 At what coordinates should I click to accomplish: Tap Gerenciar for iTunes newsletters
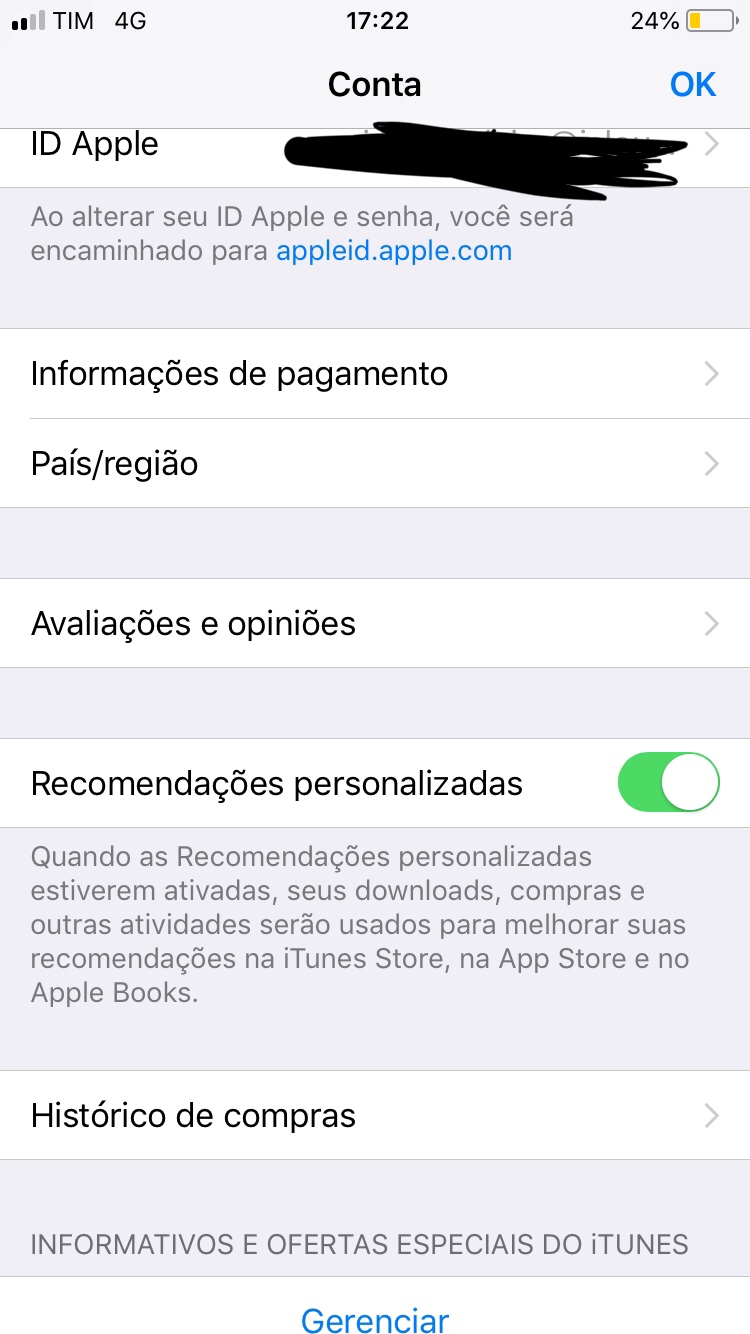coord(375,1319)
